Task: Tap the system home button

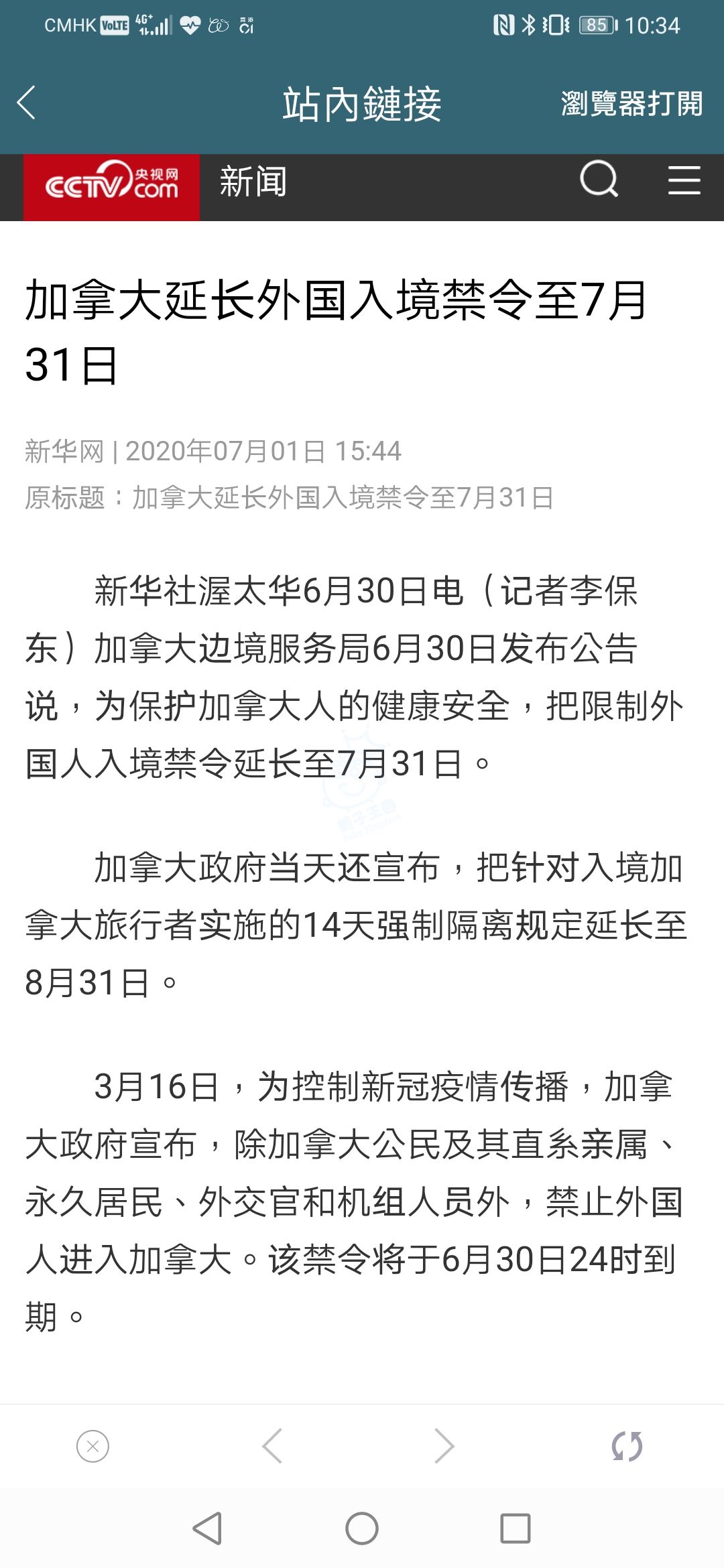Action: 362,1529
